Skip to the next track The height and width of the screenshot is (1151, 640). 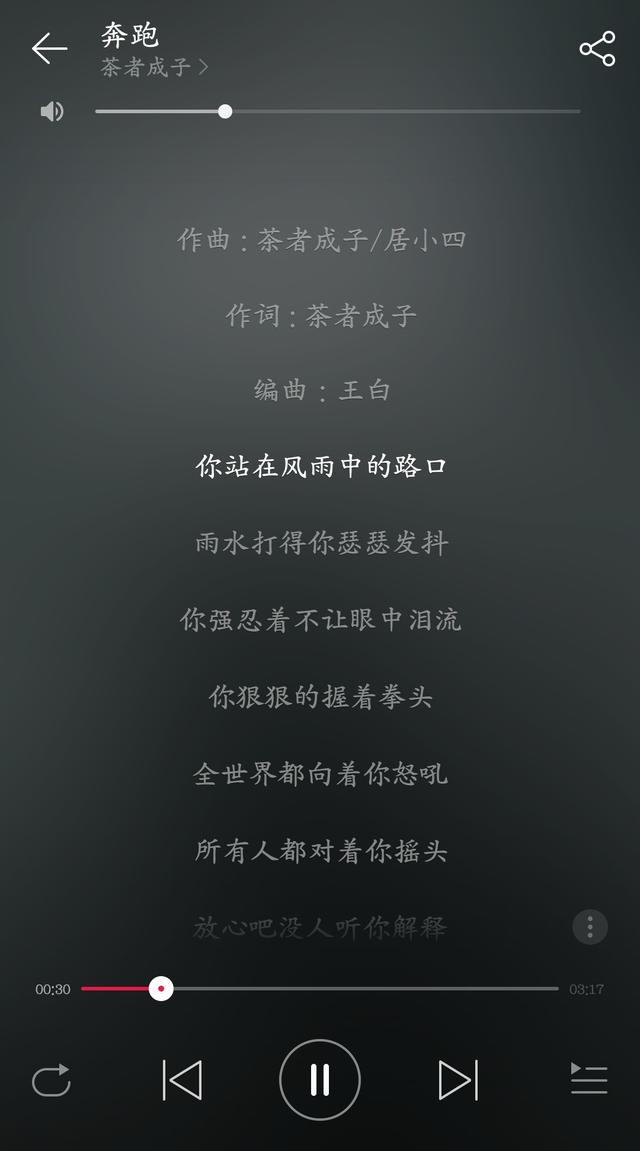(458, 1080)
